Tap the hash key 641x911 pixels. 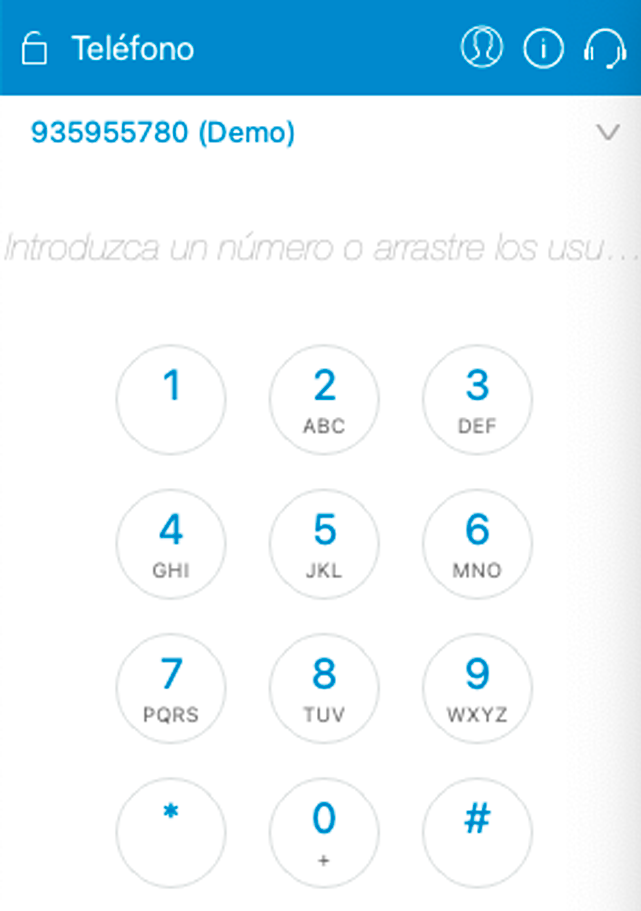pos(477,830)
